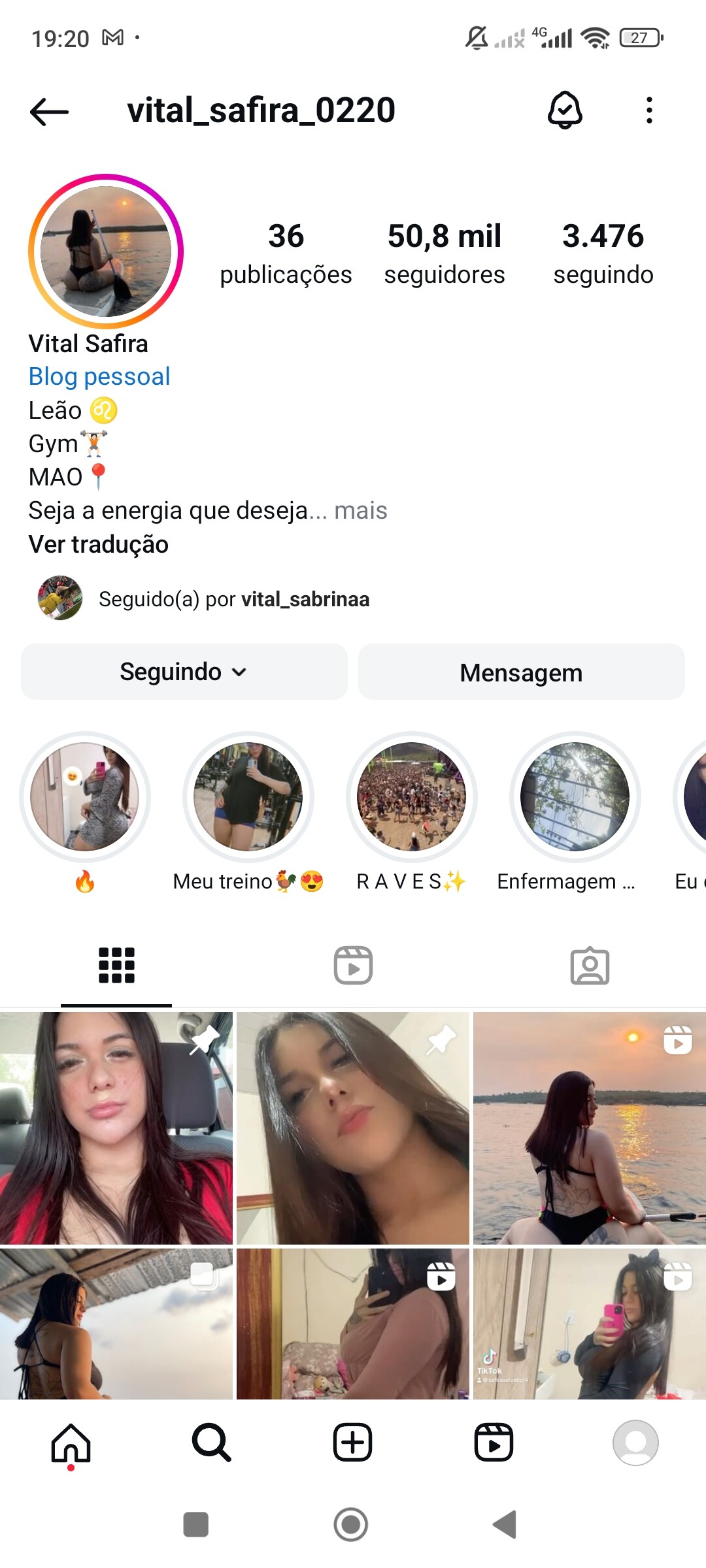The image size is (706, 1568).
Task: Create a new post with plus icon
Action: coord(353,1443)
